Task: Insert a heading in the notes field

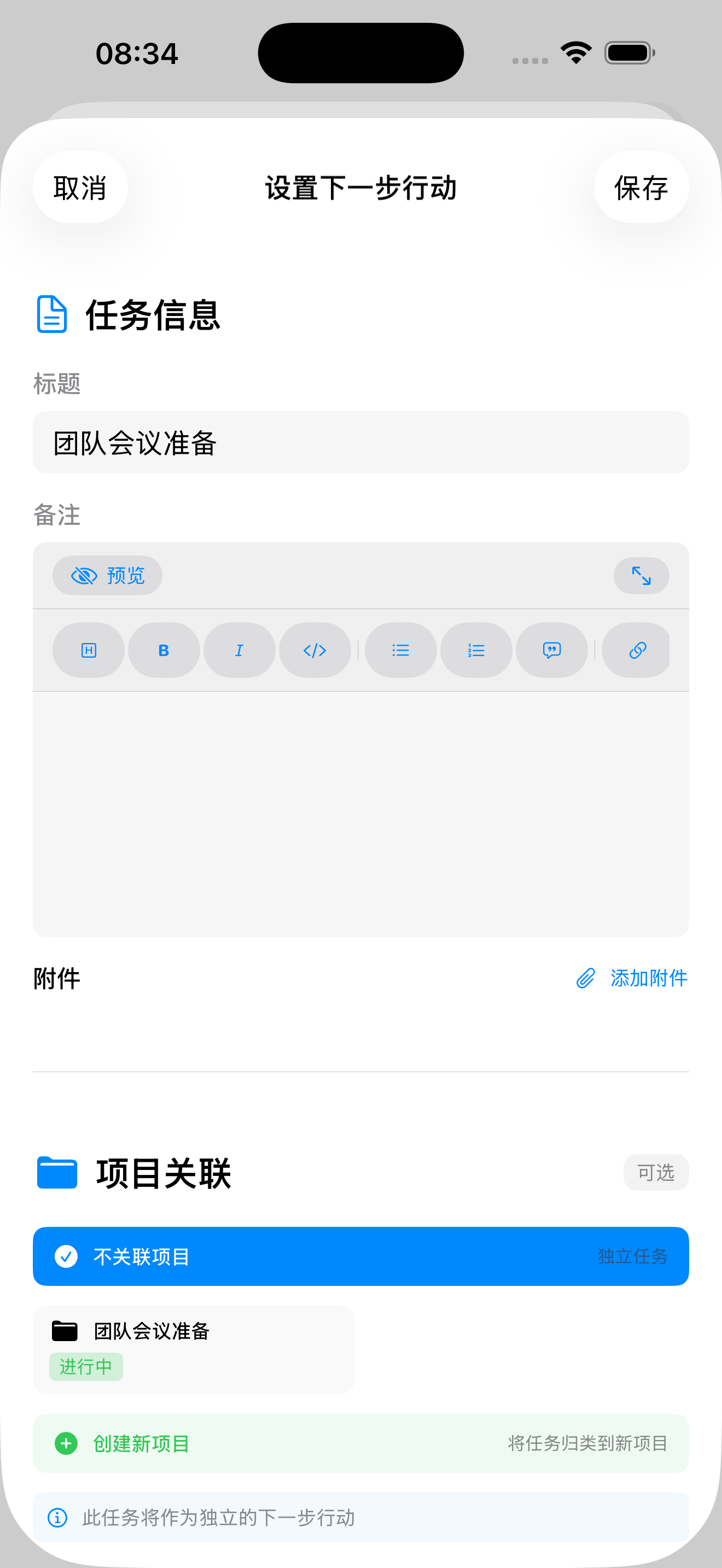Action: click(88, 650)
